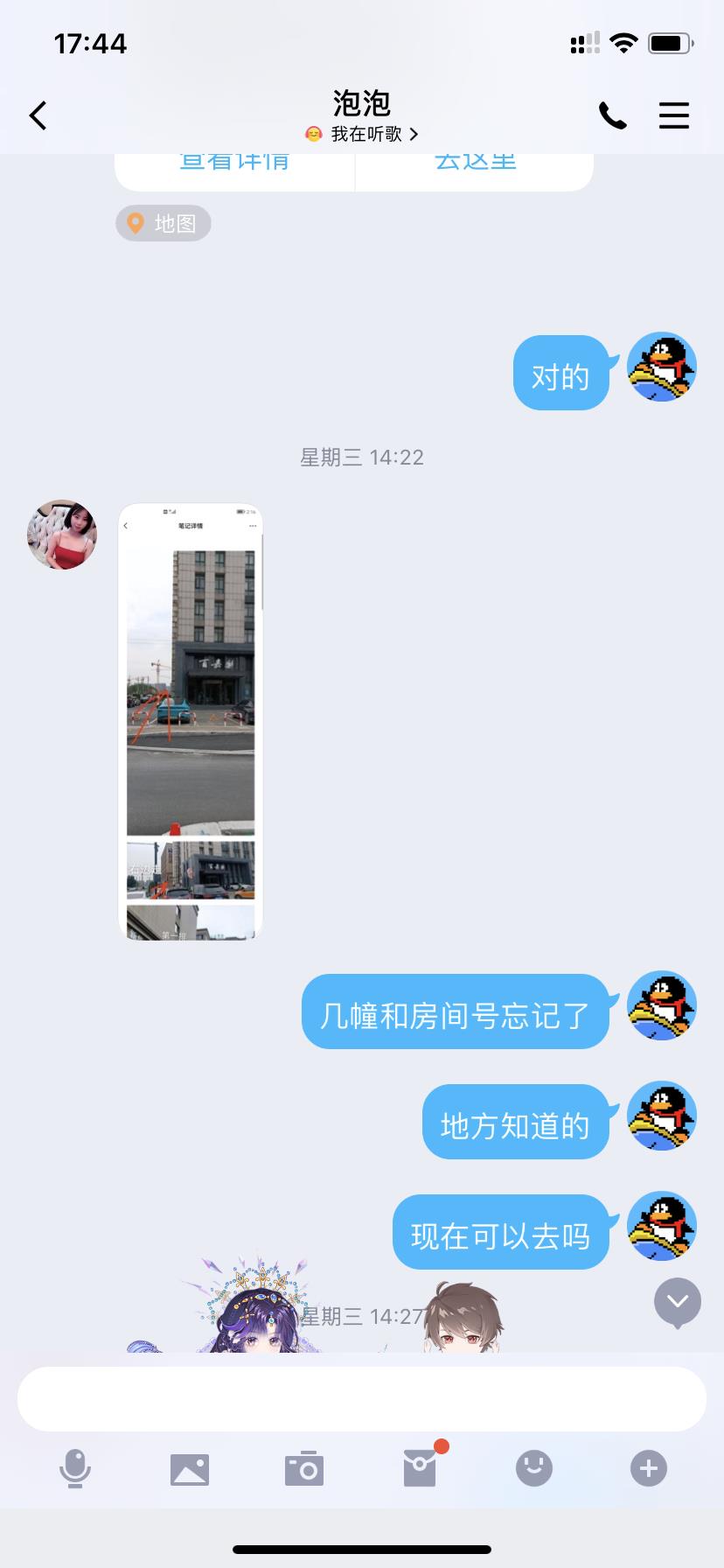This screenshot has height=1568, width=724.
Task: Go back from the 泡泡 chat
Action: 38,115
